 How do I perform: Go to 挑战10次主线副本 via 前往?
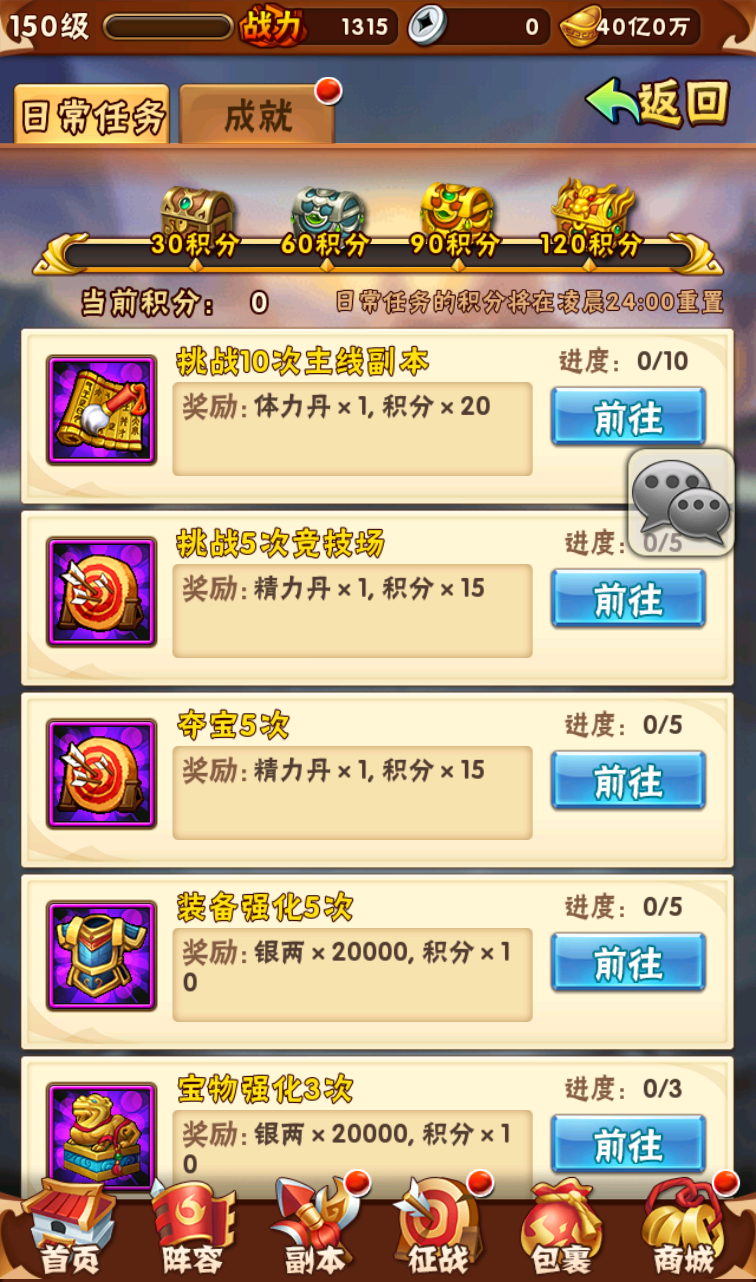click(628, 418)
